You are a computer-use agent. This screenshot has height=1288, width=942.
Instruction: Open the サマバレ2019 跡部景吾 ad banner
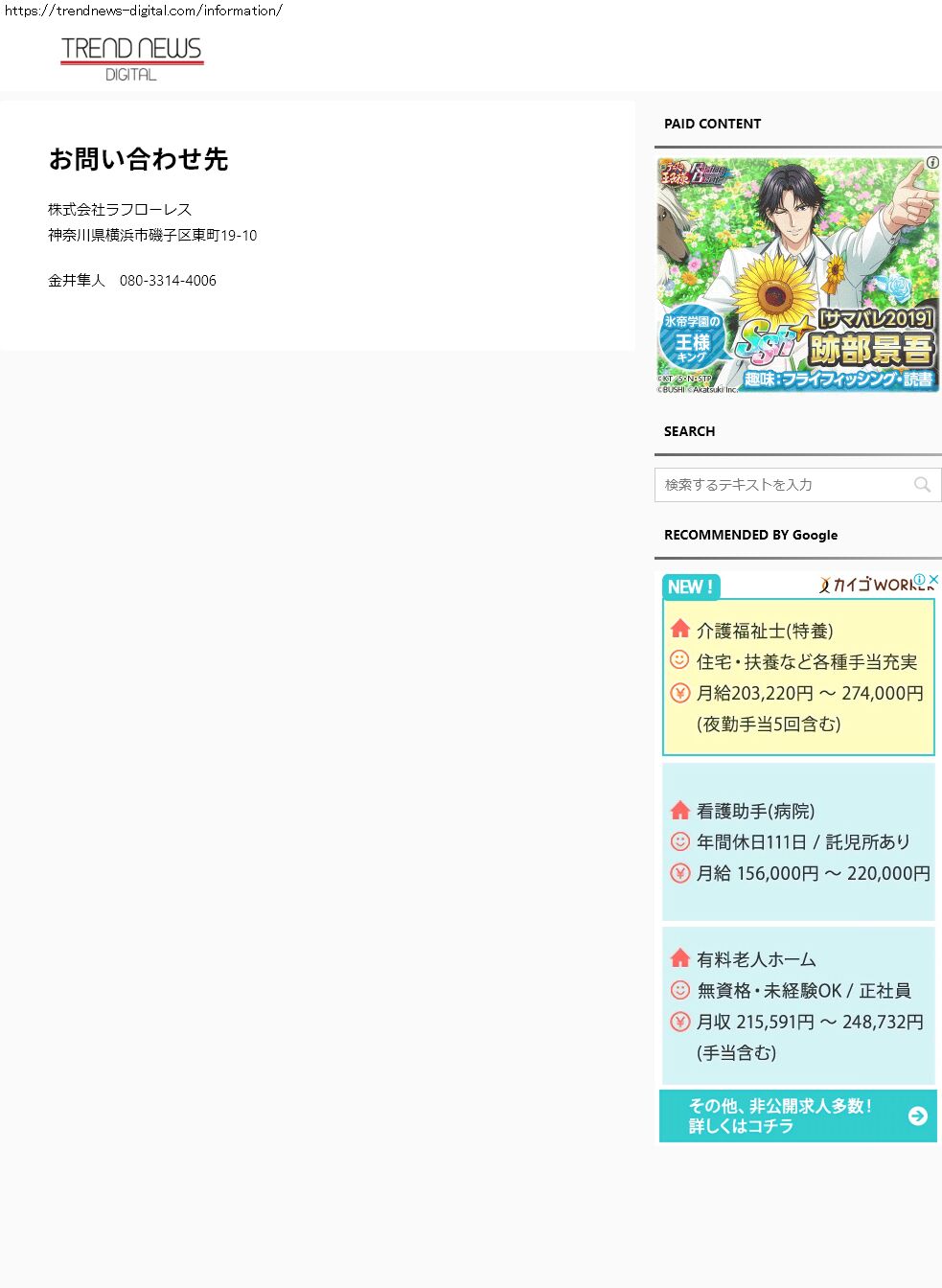[x=797, y=276]
